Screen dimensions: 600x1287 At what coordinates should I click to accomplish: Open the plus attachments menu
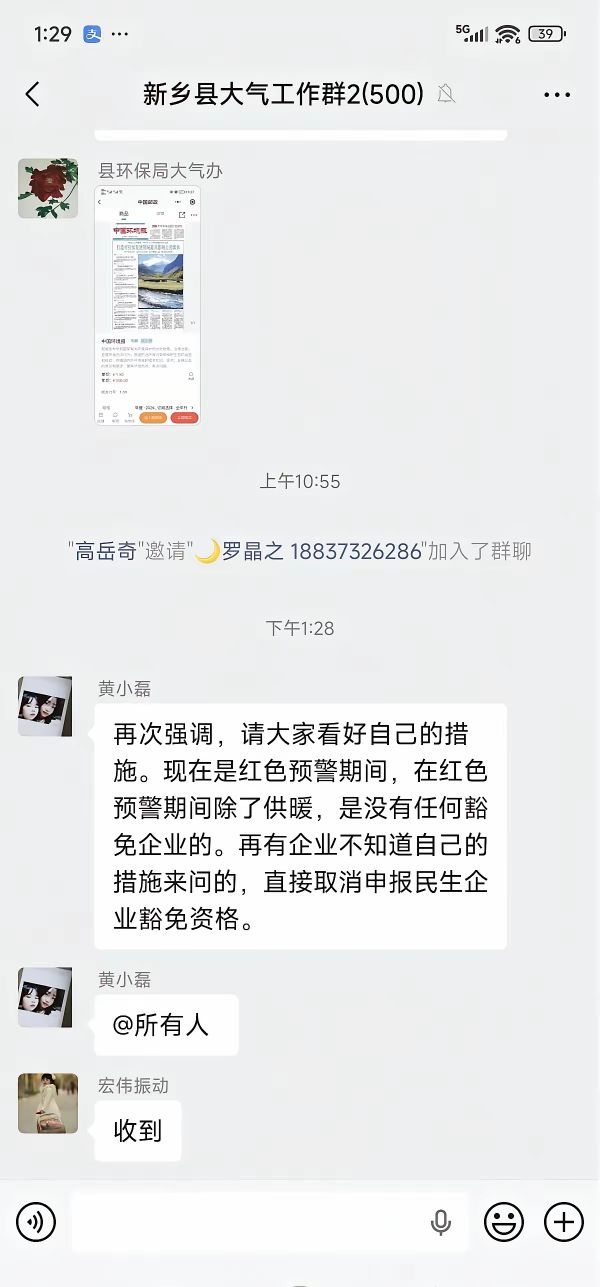[563, 1221]
